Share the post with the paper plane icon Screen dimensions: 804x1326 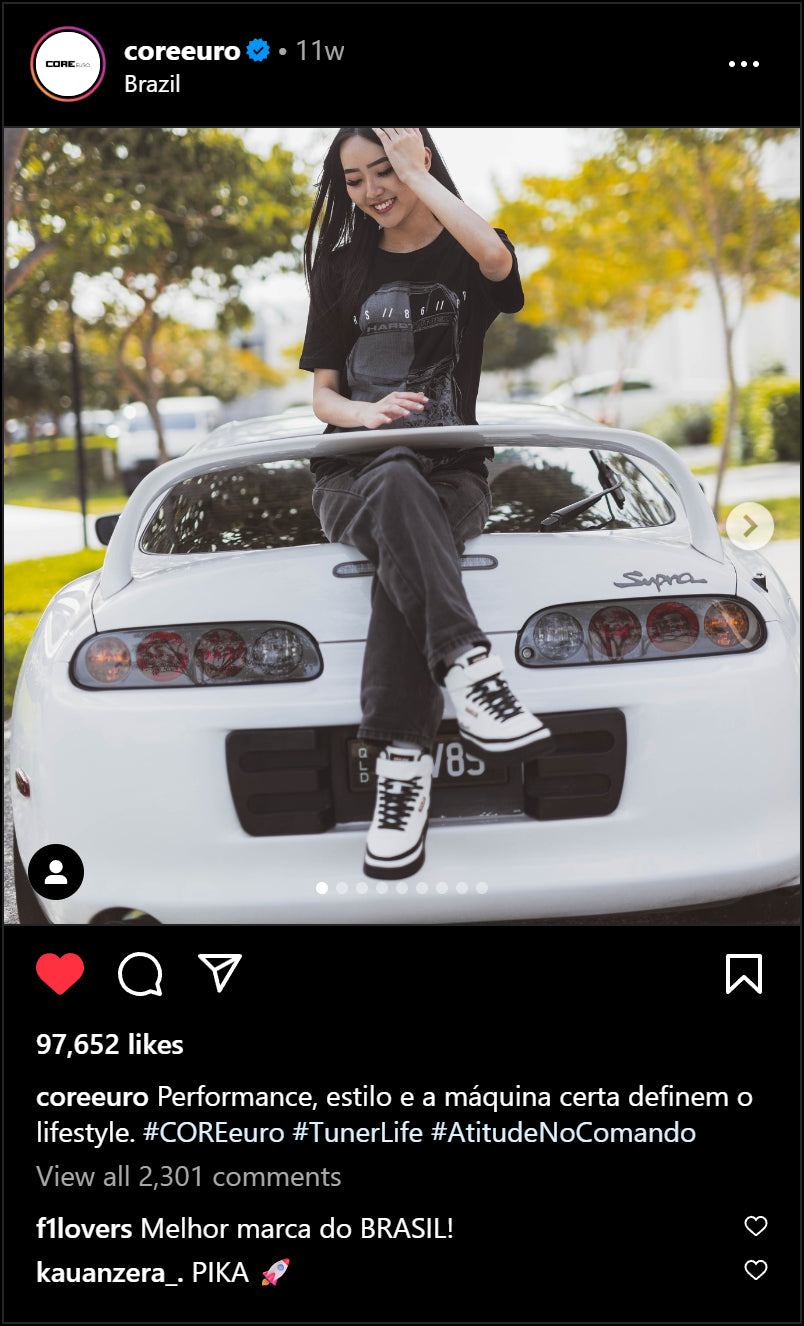pos(220,972)
